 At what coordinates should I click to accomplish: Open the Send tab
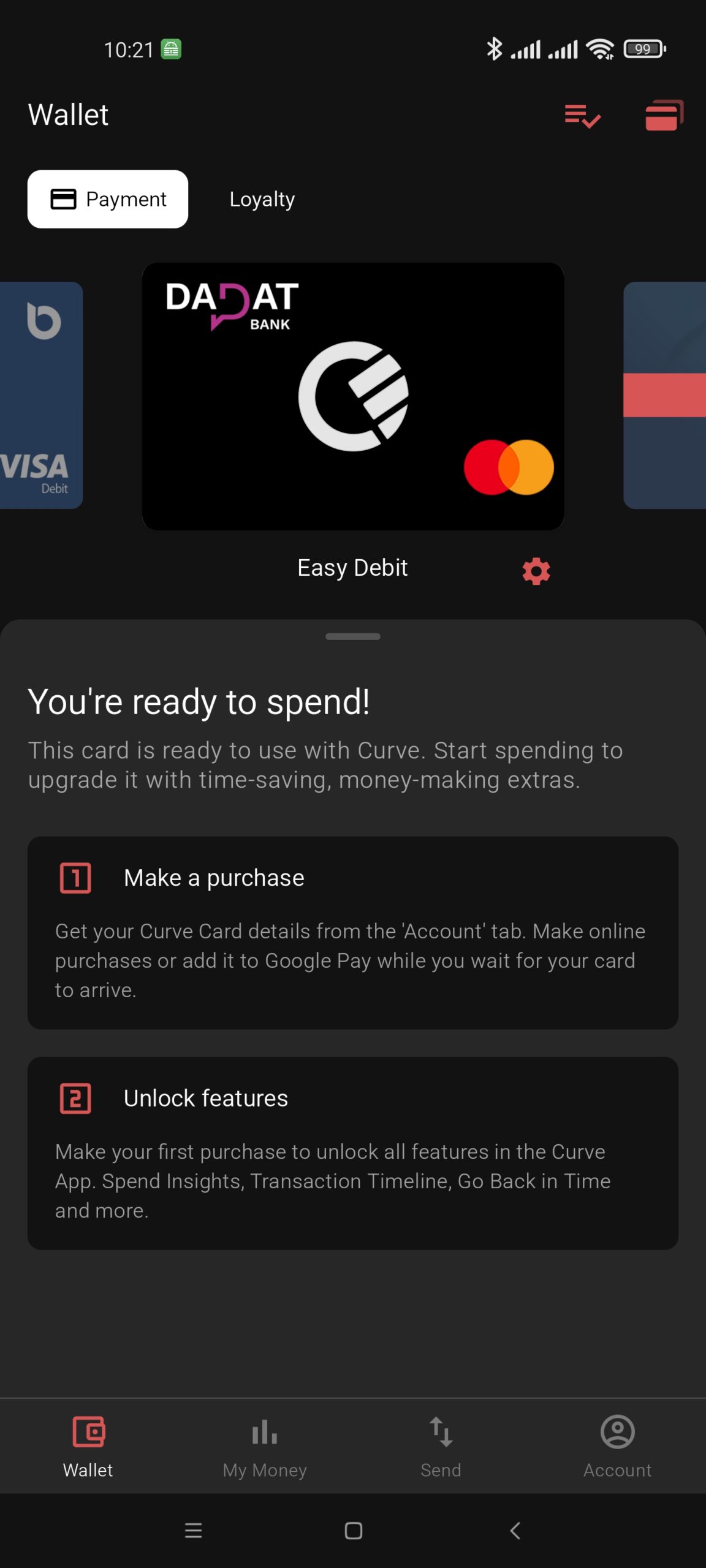441,1447
